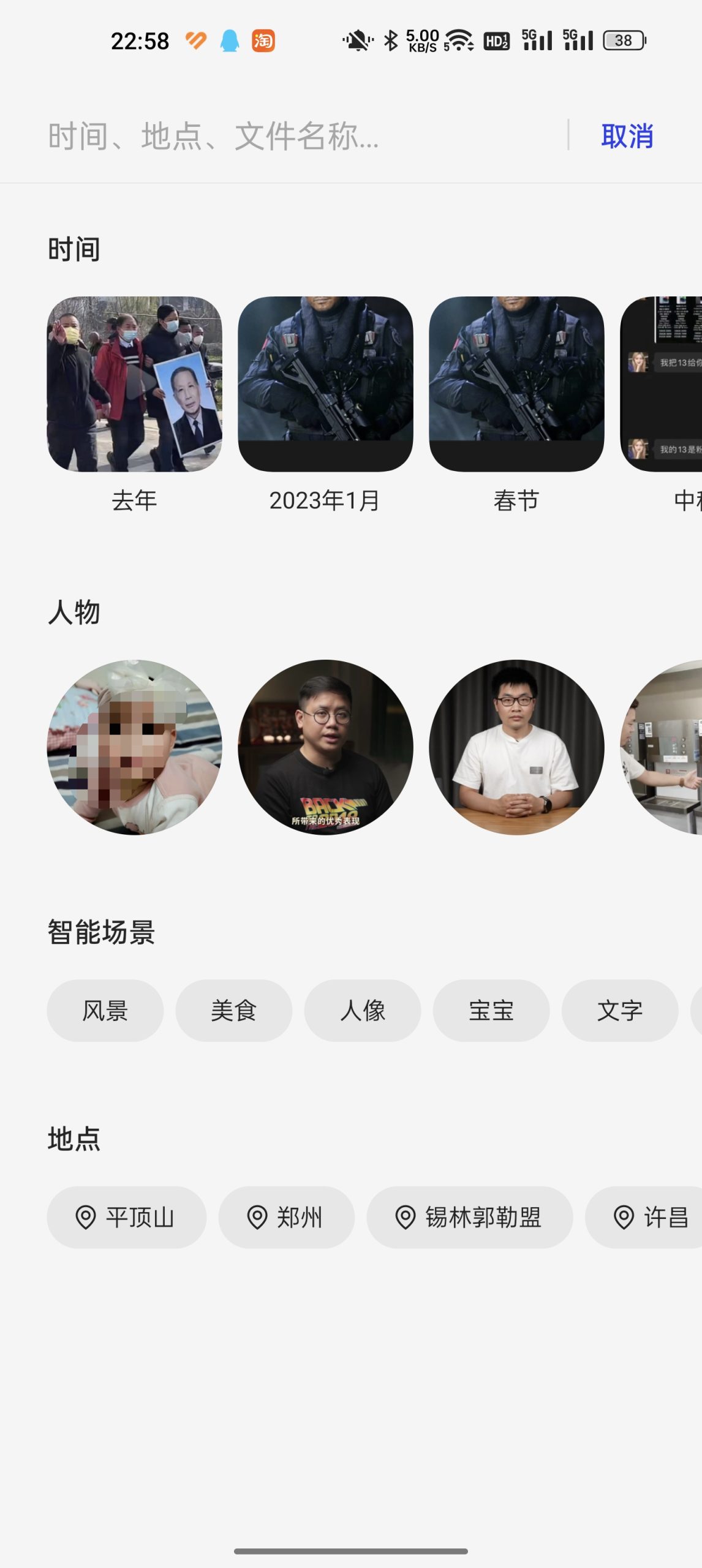The width and height of the screenshot is (702, 1568).
Task: Open the person album of man in white T-shirt
Action: tap(516, 747)
